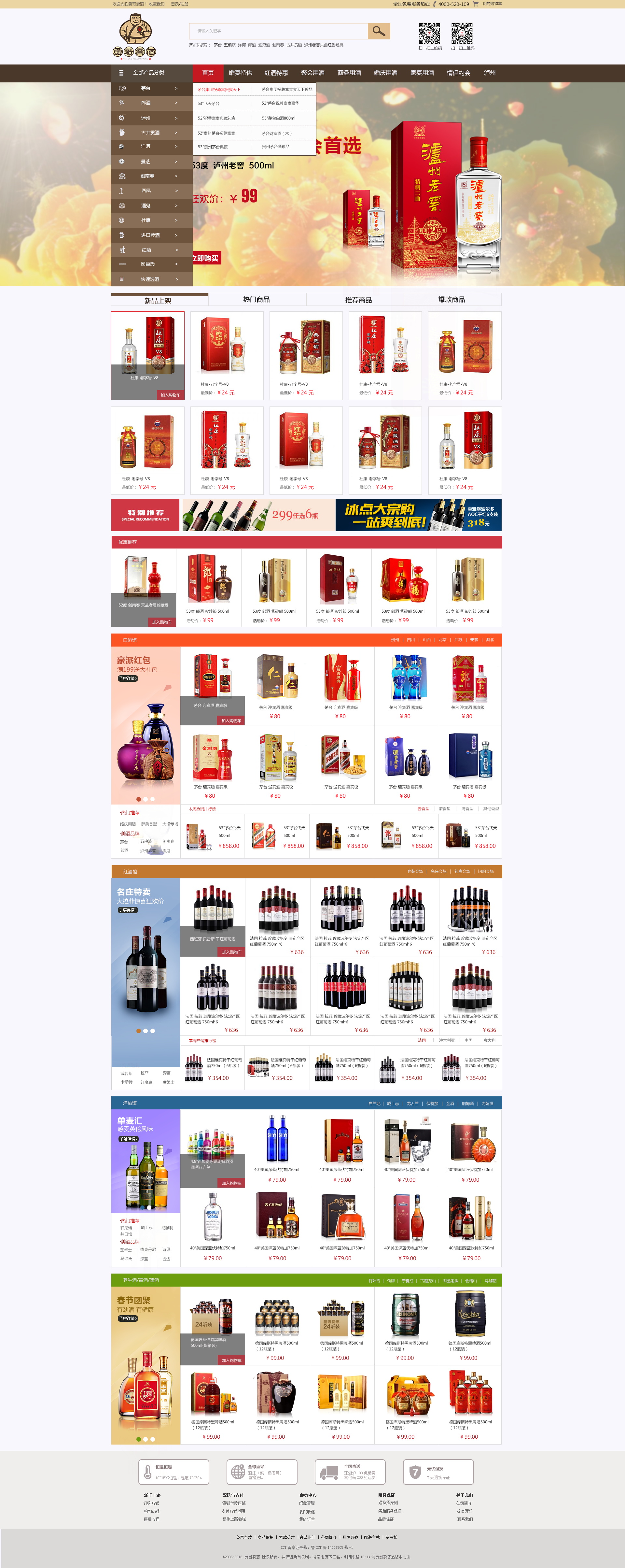Screen dimensions: 625x1568
Task: Filter 白酒馆 by 四川 region
Action: pyautogui.click(x=411, y=640)
